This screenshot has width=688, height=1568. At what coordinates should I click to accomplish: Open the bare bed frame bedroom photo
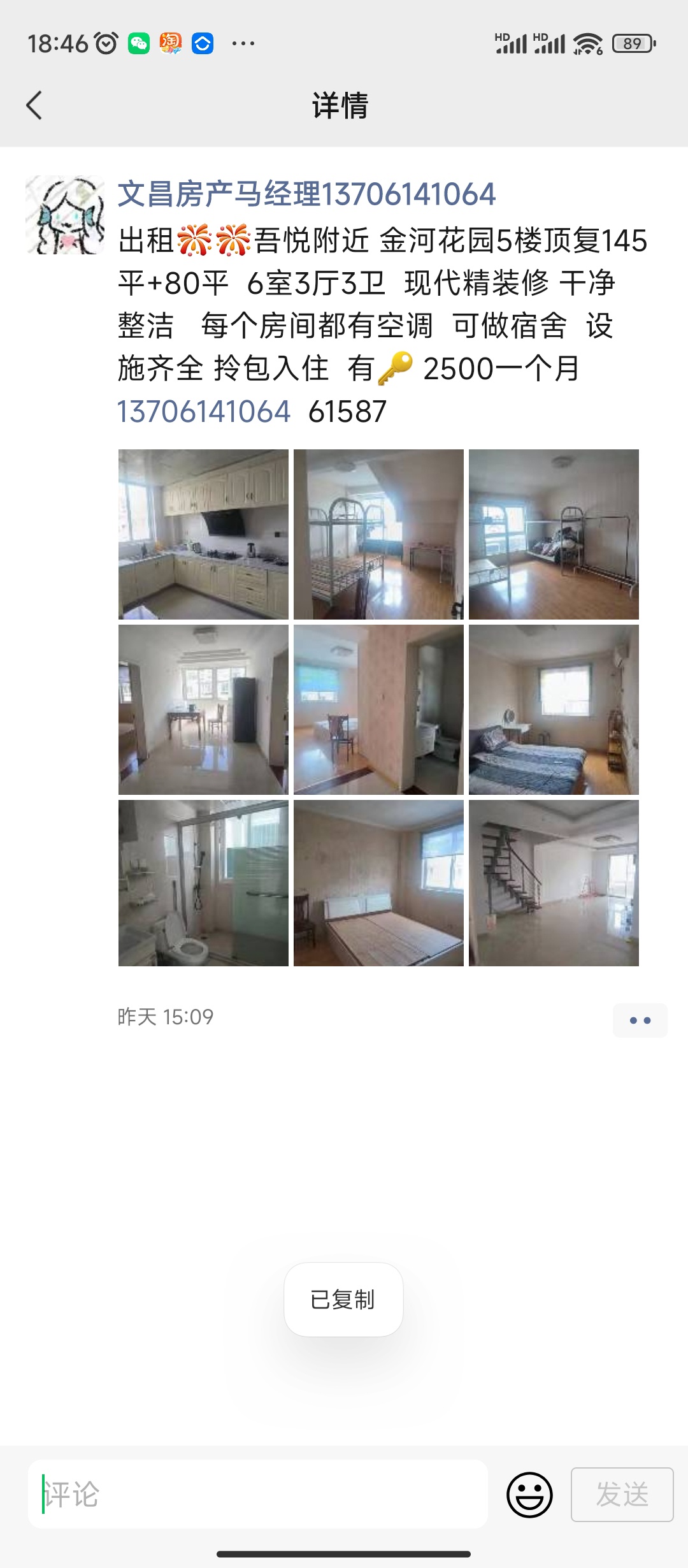point(378,883)
